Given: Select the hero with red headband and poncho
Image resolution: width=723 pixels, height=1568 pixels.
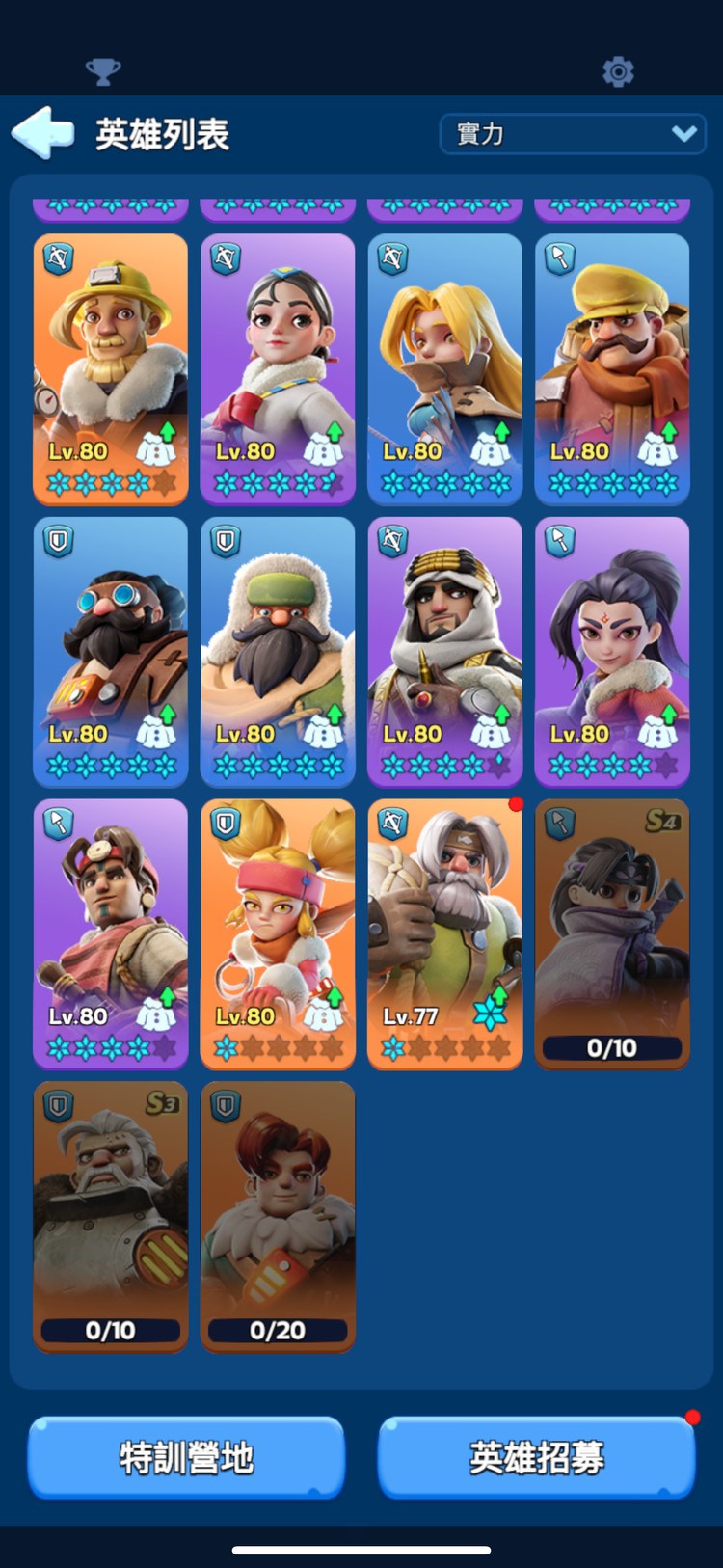Looking at the screenshot, I should pos(111,933).
